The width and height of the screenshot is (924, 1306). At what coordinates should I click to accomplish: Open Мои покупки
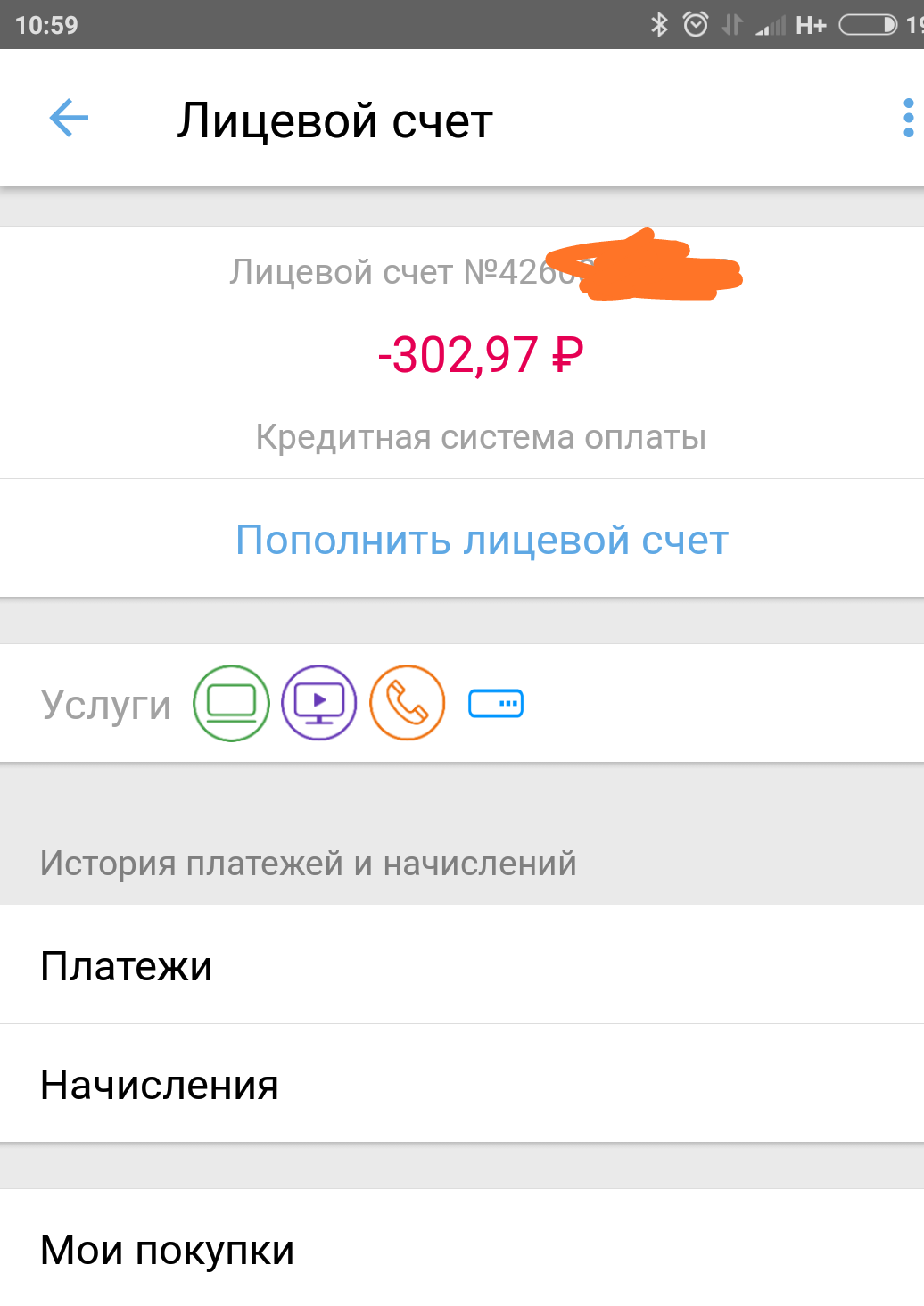[x=462, y=1249]
